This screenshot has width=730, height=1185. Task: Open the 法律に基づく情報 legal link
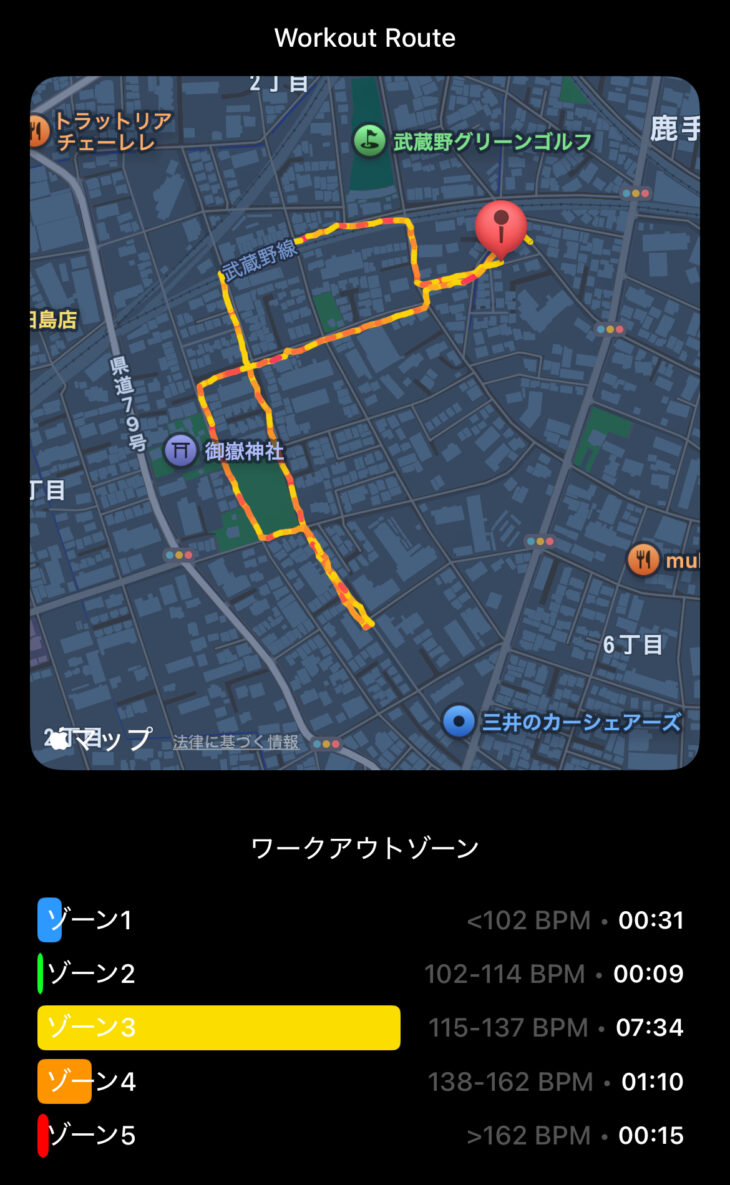235,742
